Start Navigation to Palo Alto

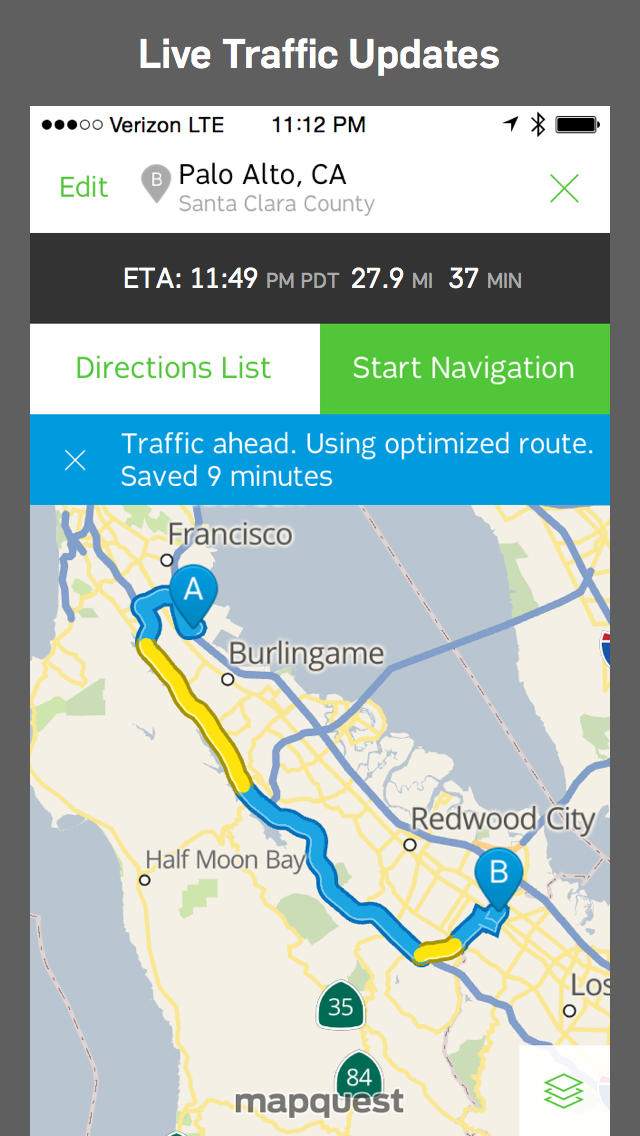click(464, 368)
